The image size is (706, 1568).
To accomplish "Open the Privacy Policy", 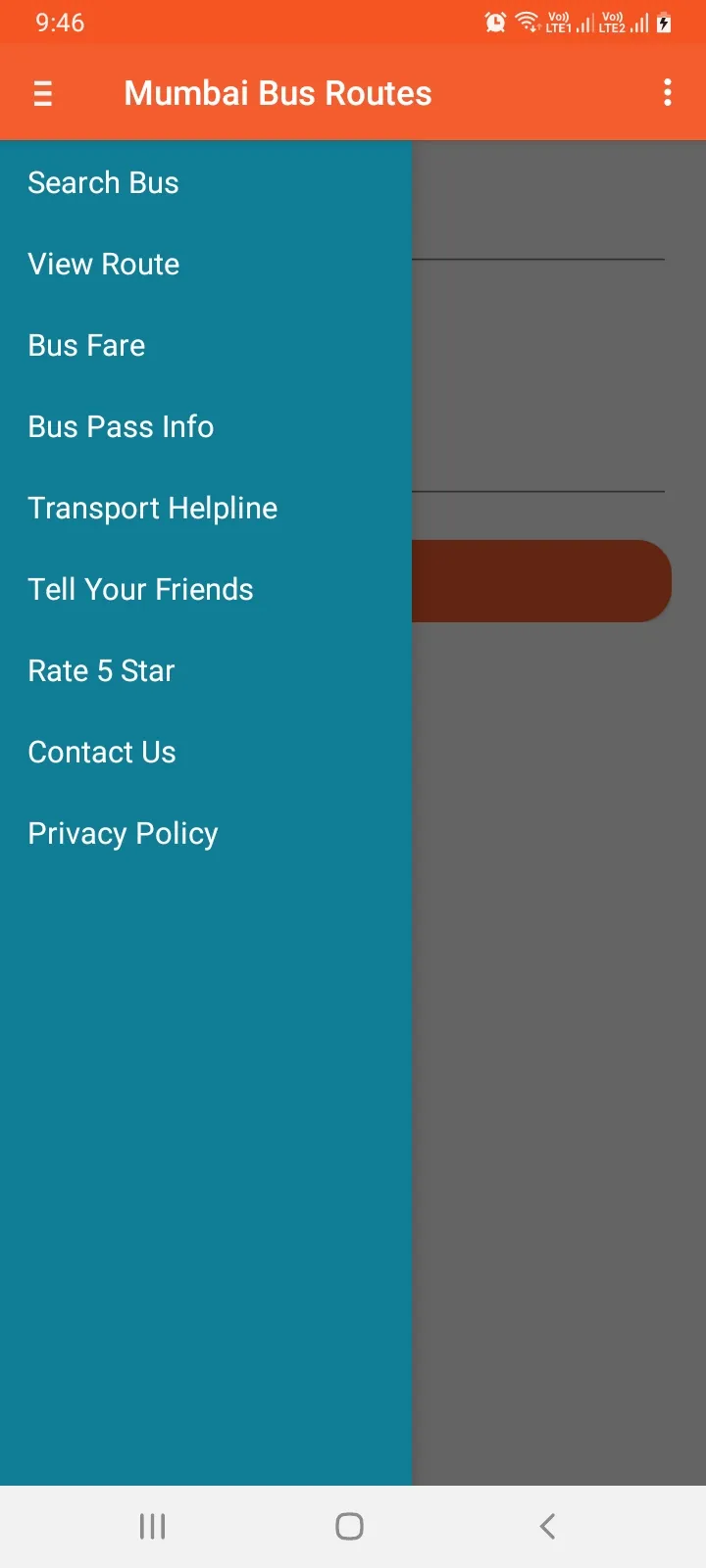I will [x=122, y=833].
